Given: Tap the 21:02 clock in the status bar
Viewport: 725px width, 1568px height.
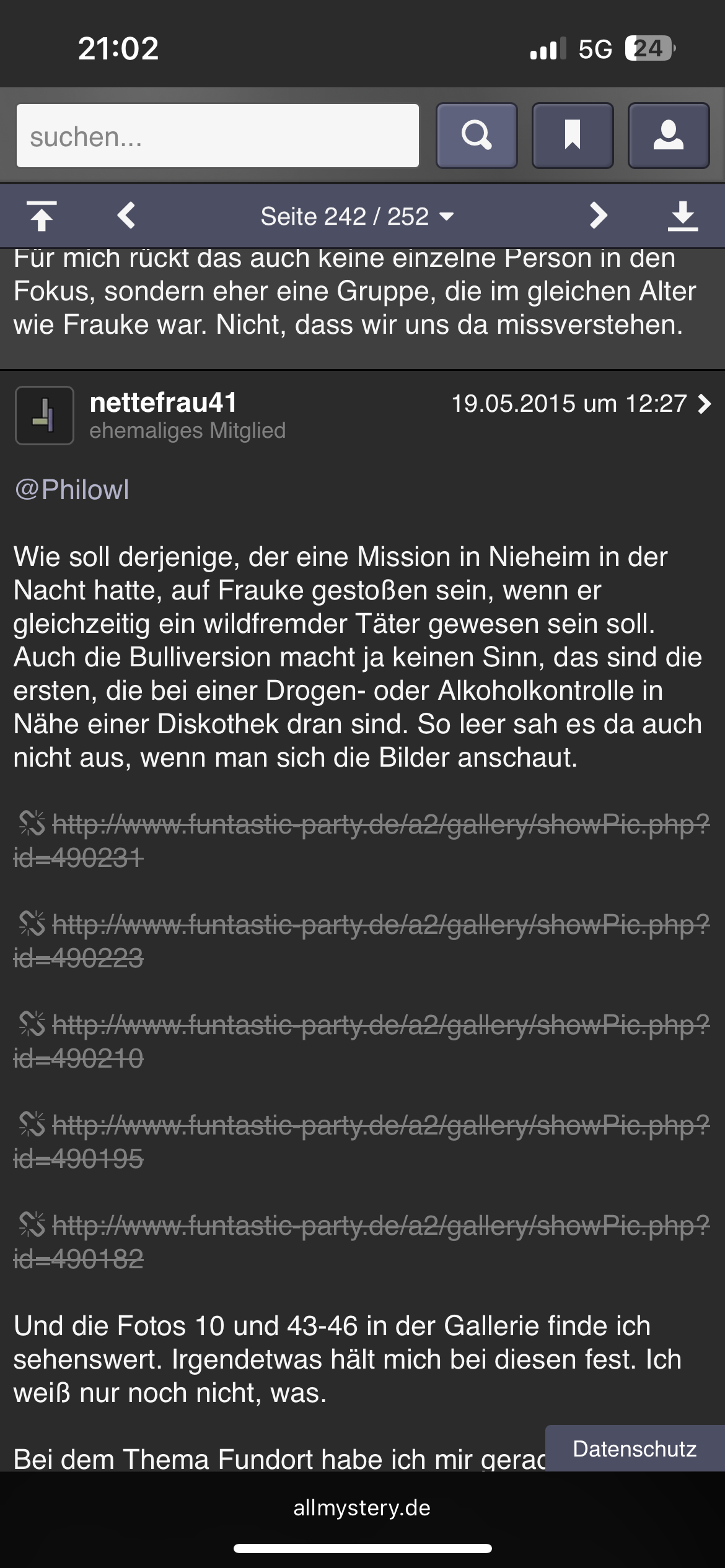Looking at the screenshot, I should coord(118,50).
